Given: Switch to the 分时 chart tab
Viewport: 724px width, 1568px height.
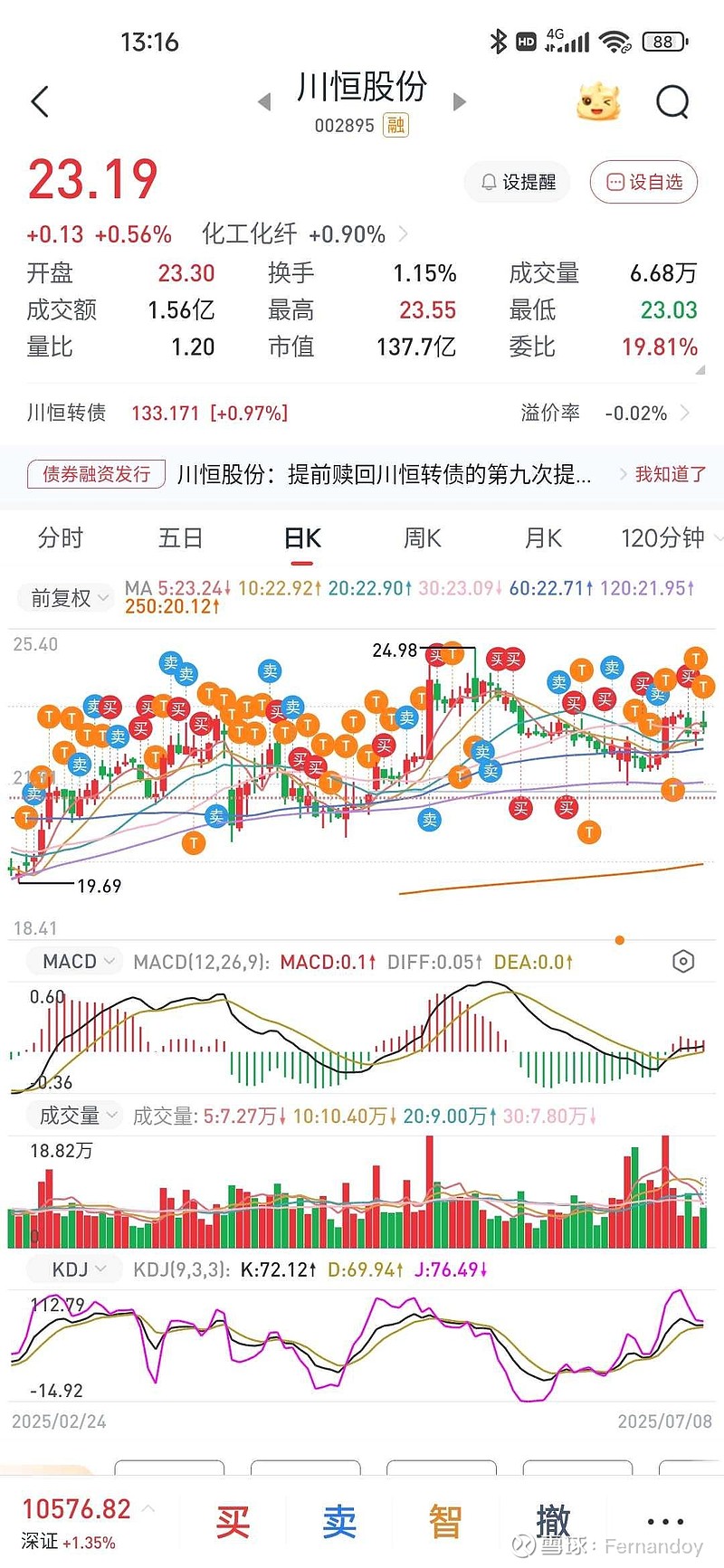Looking at the screenshot, I should tap(61, 538).
